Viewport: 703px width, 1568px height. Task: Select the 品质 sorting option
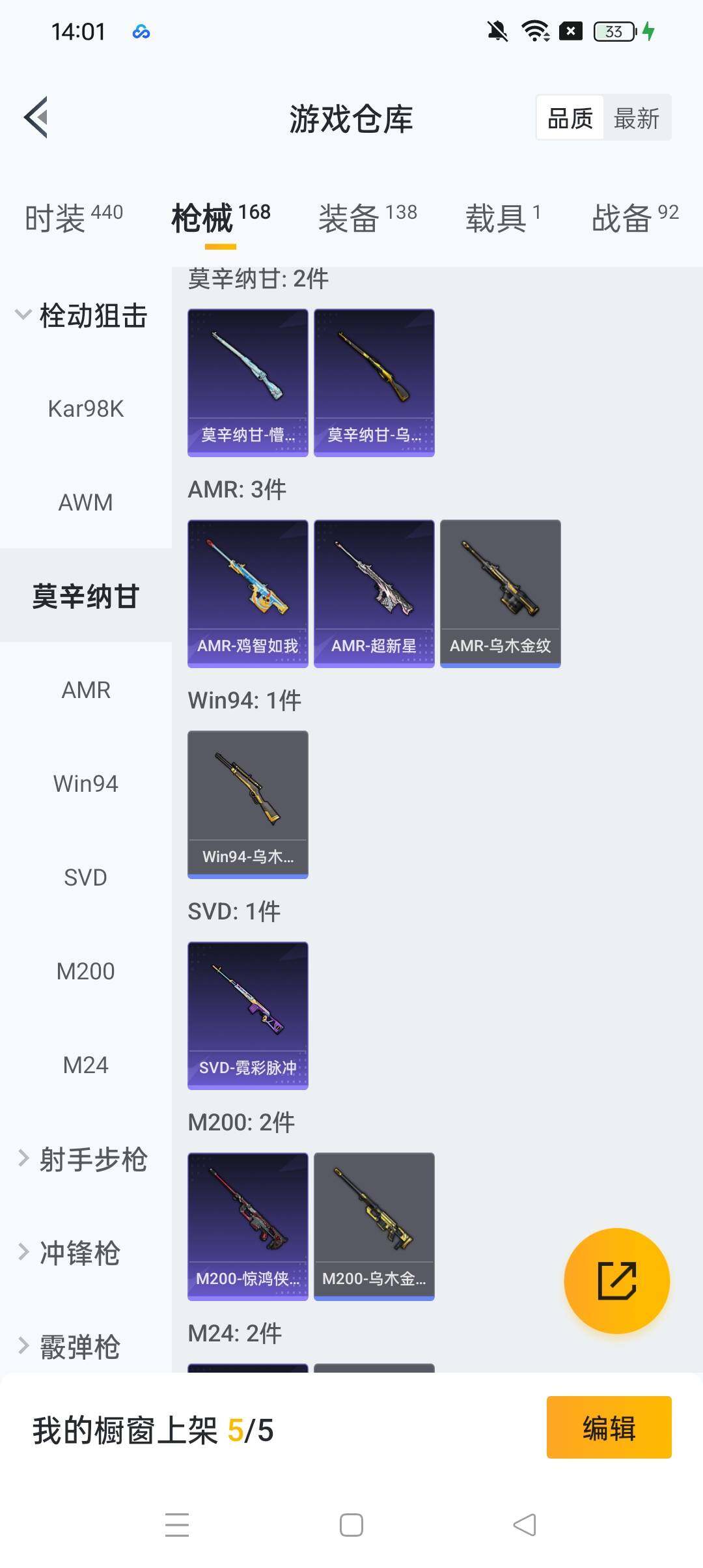[570, 117]
